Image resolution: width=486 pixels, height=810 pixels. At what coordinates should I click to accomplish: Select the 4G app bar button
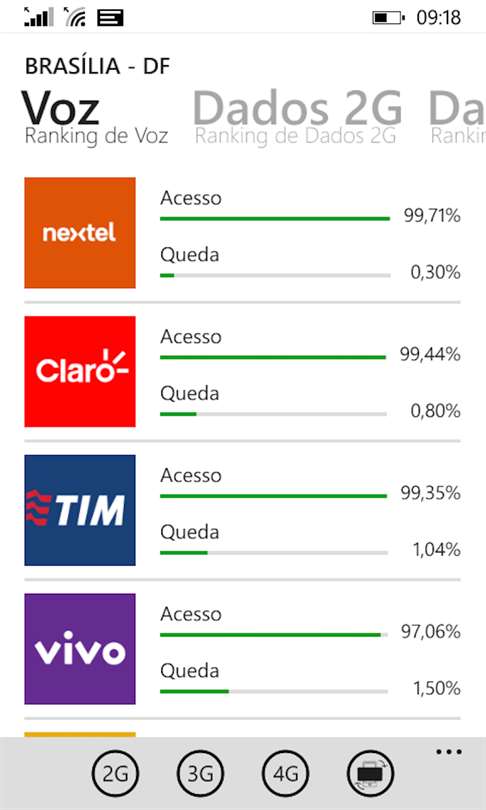(x=286, y=774)
